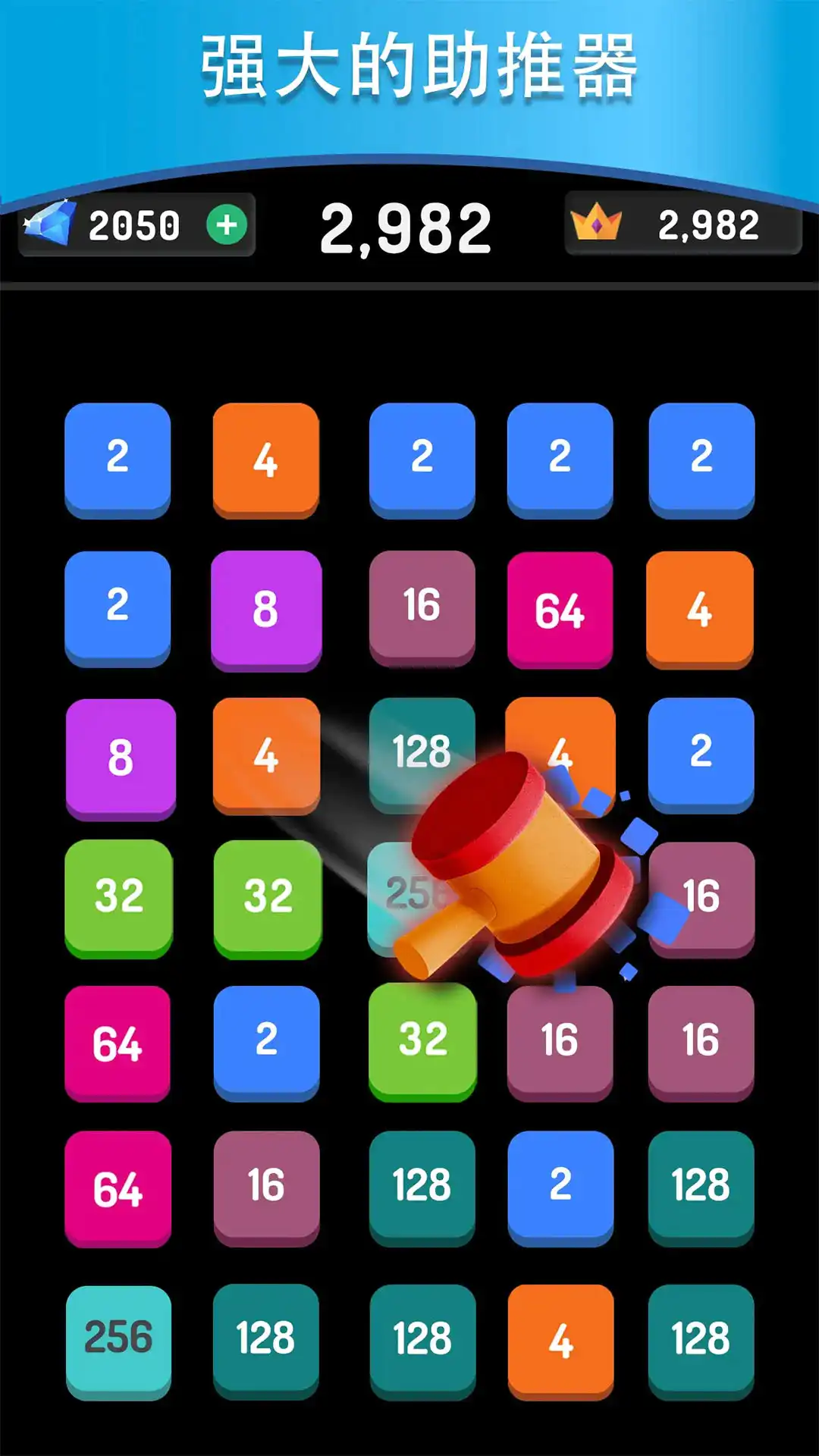The width and height of the screenshot is (819, 1456).
Task: Open the high score panel showing 2,982
Action: click(x=681, y=224)
